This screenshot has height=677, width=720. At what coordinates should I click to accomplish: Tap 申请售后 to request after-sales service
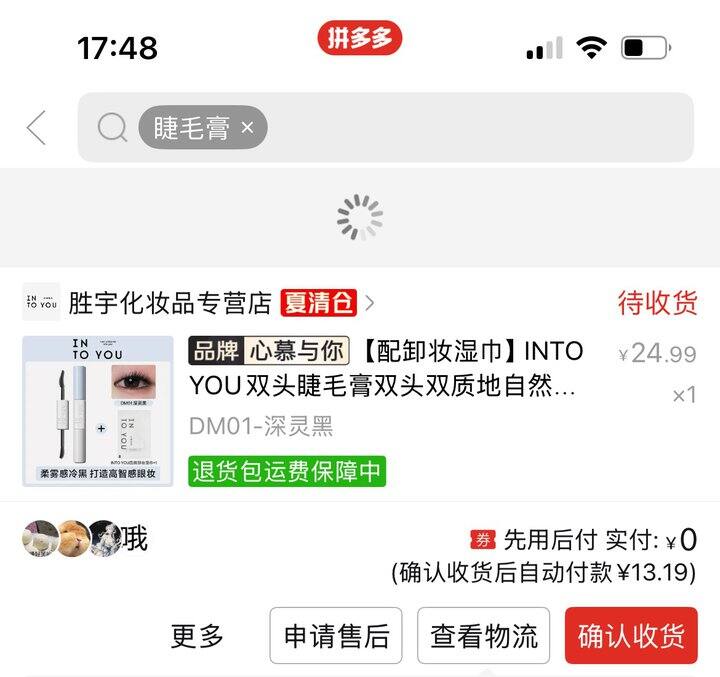(336, 636)
